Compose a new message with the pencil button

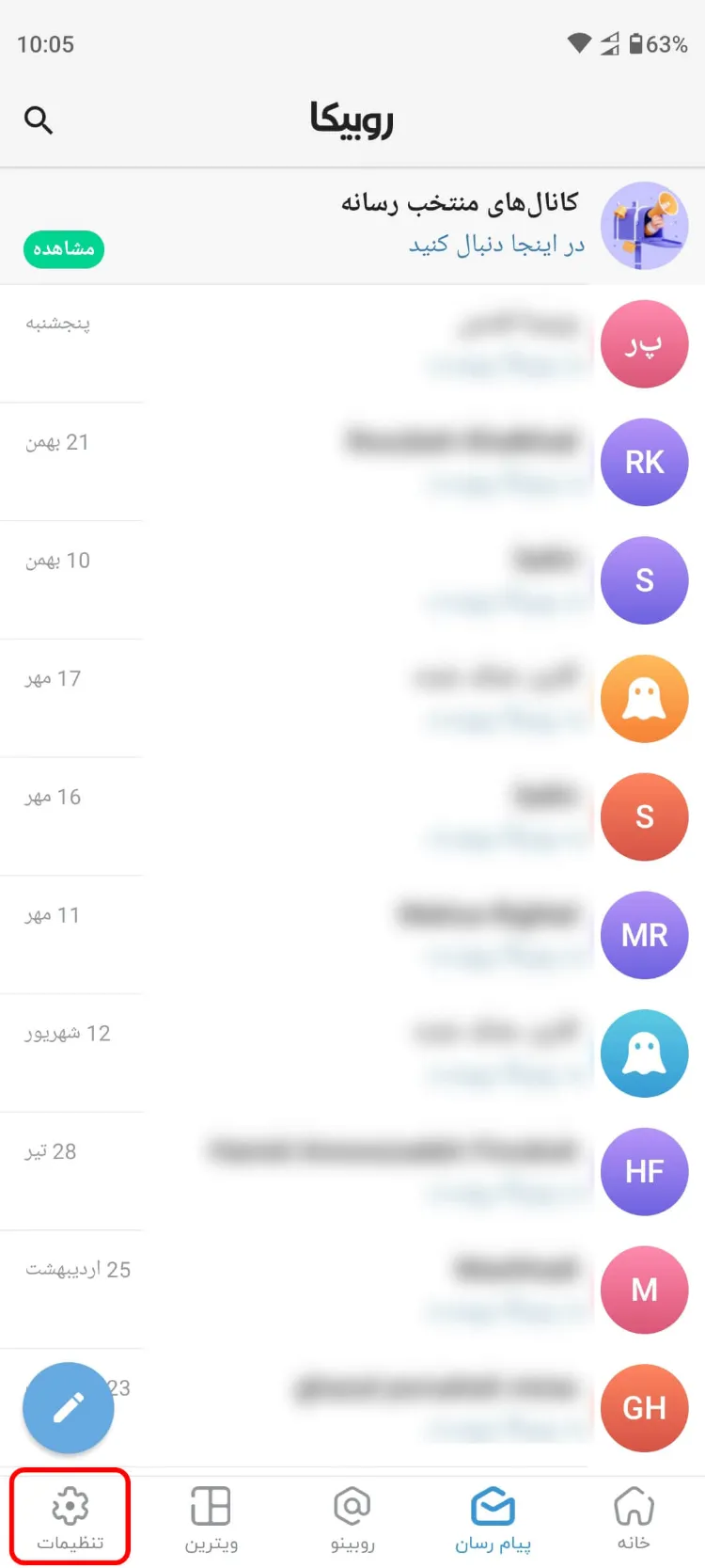click(69, 1408)
